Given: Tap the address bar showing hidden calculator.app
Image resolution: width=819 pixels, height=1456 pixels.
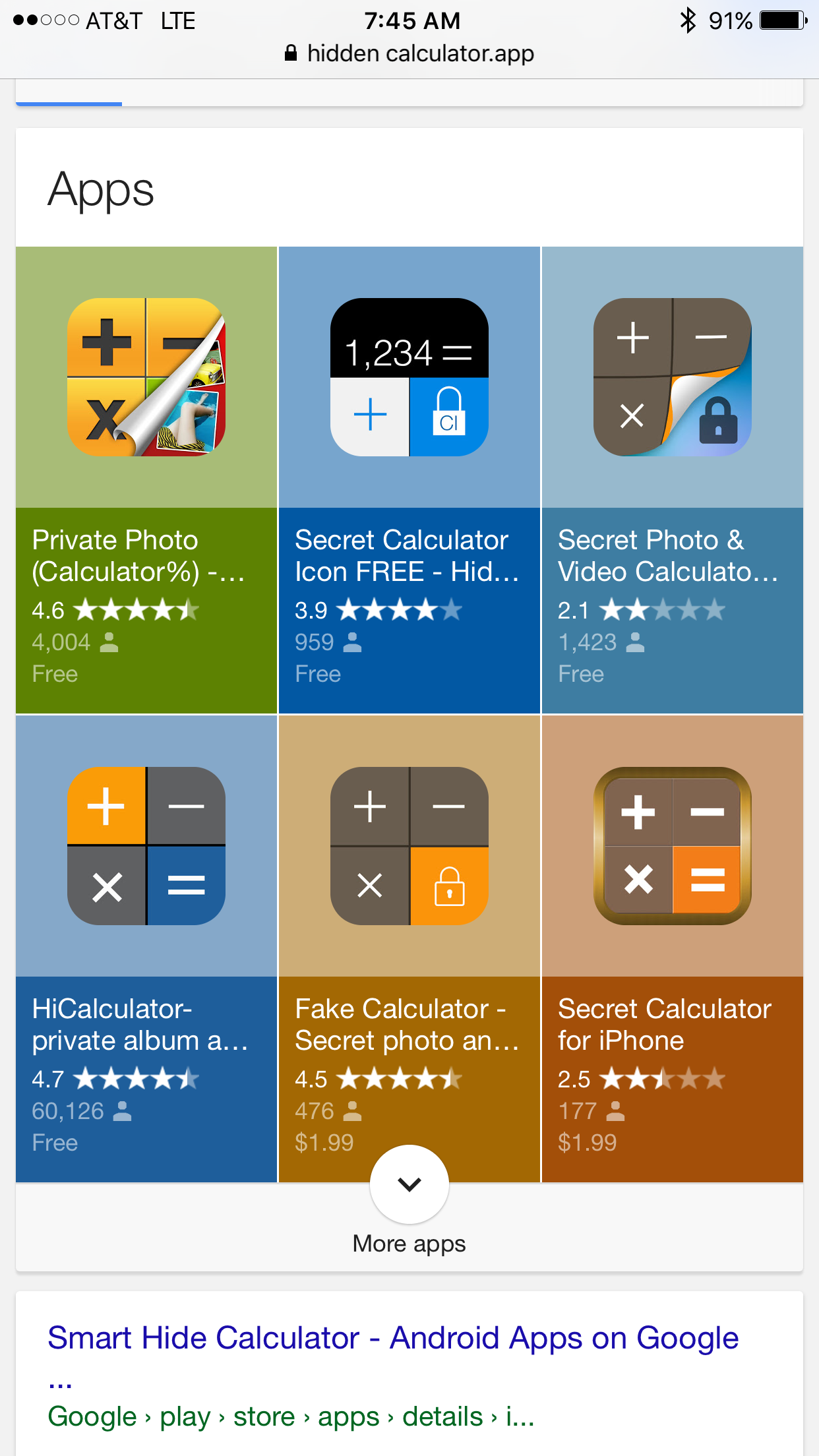Looking at the screenshot, I should coord(409,53).
